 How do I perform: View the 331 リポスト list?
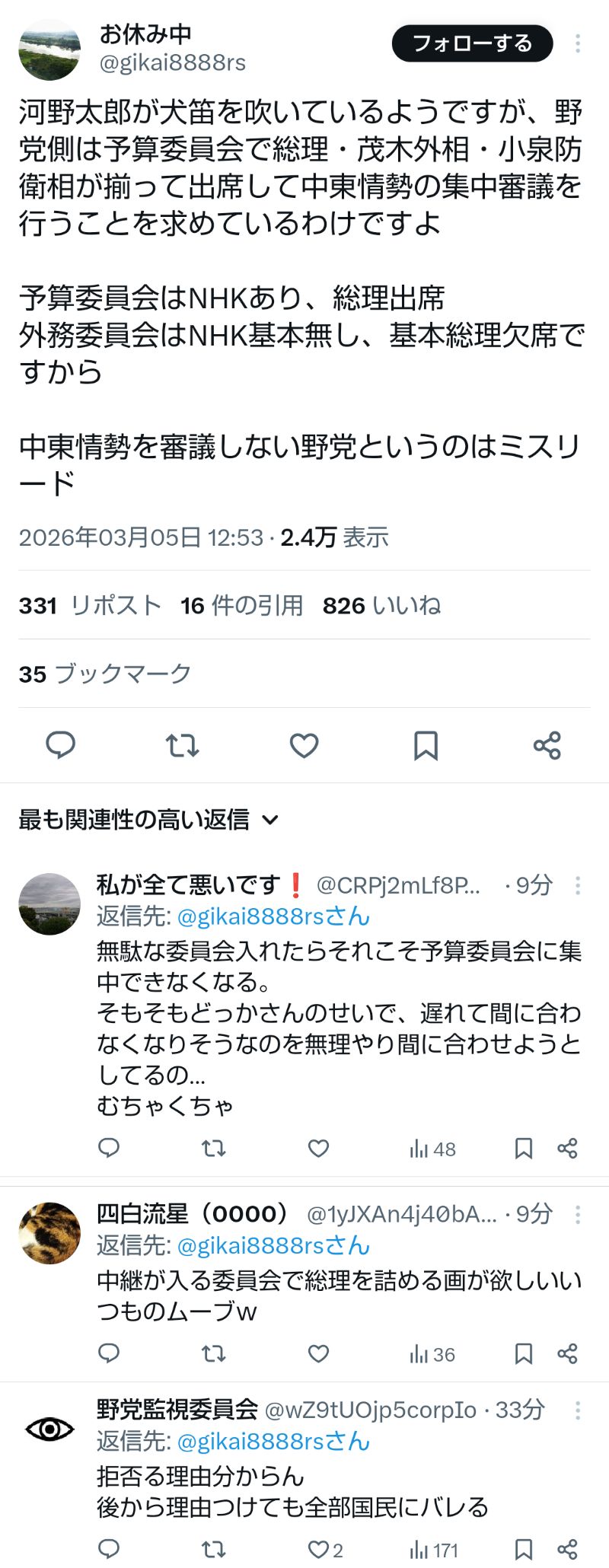[x=90, y=606]
